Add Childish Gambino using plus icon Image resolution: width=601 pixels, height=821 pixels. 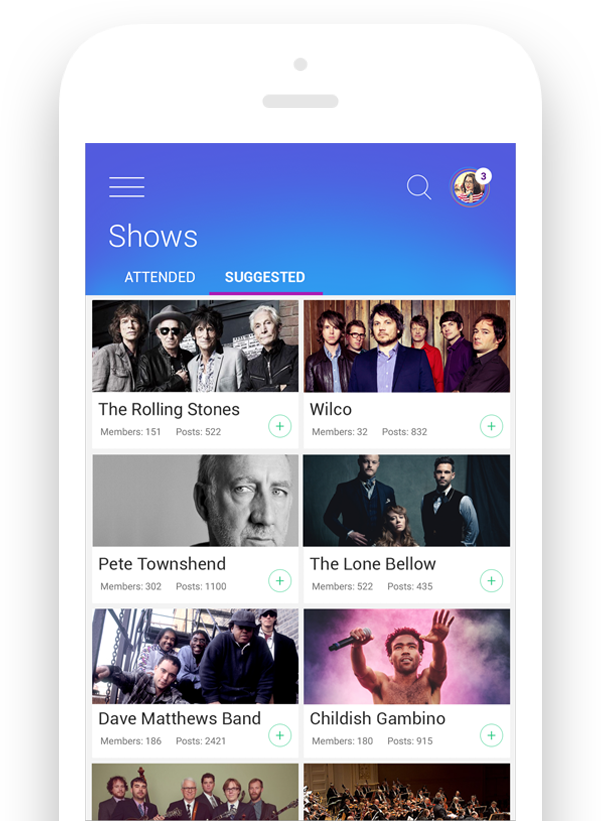[491, 736]
